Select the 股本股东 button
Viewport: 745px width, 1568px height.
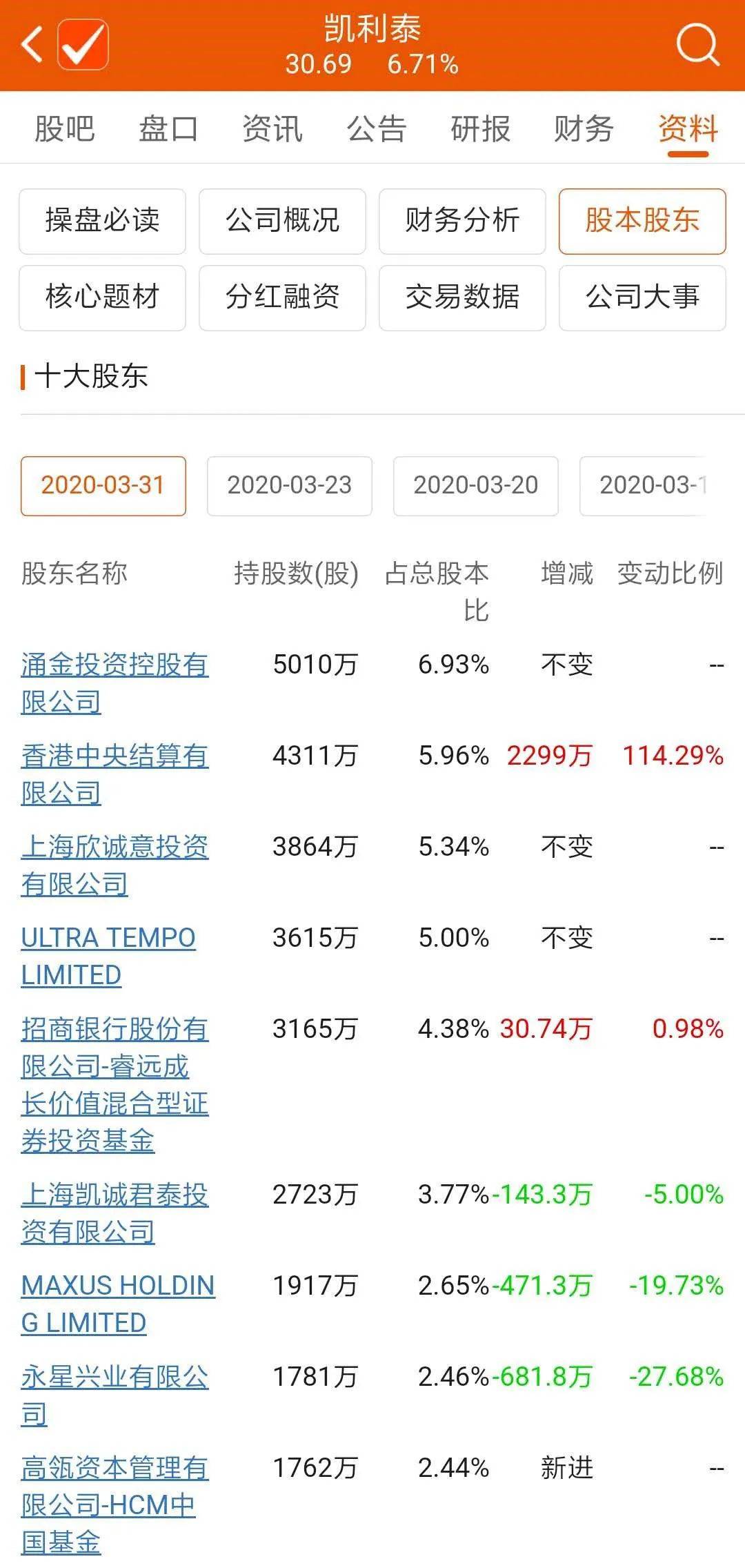click(642, 221)
